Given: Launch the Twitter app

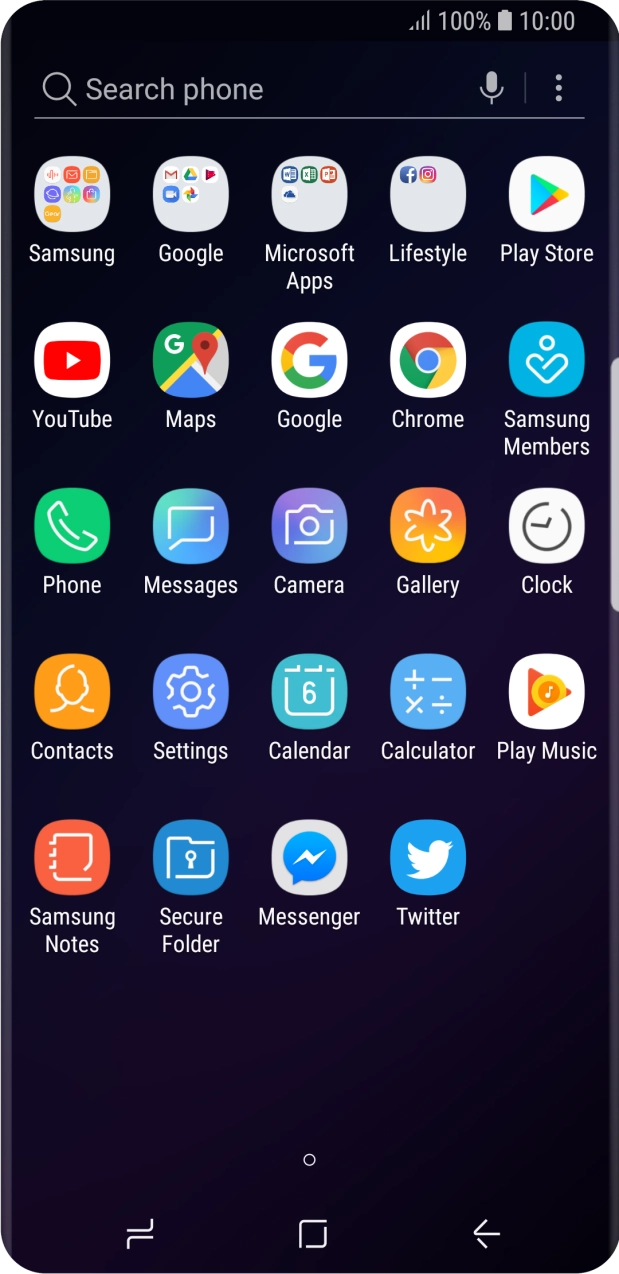Looking at the screenshot, I should pos(428,858).
